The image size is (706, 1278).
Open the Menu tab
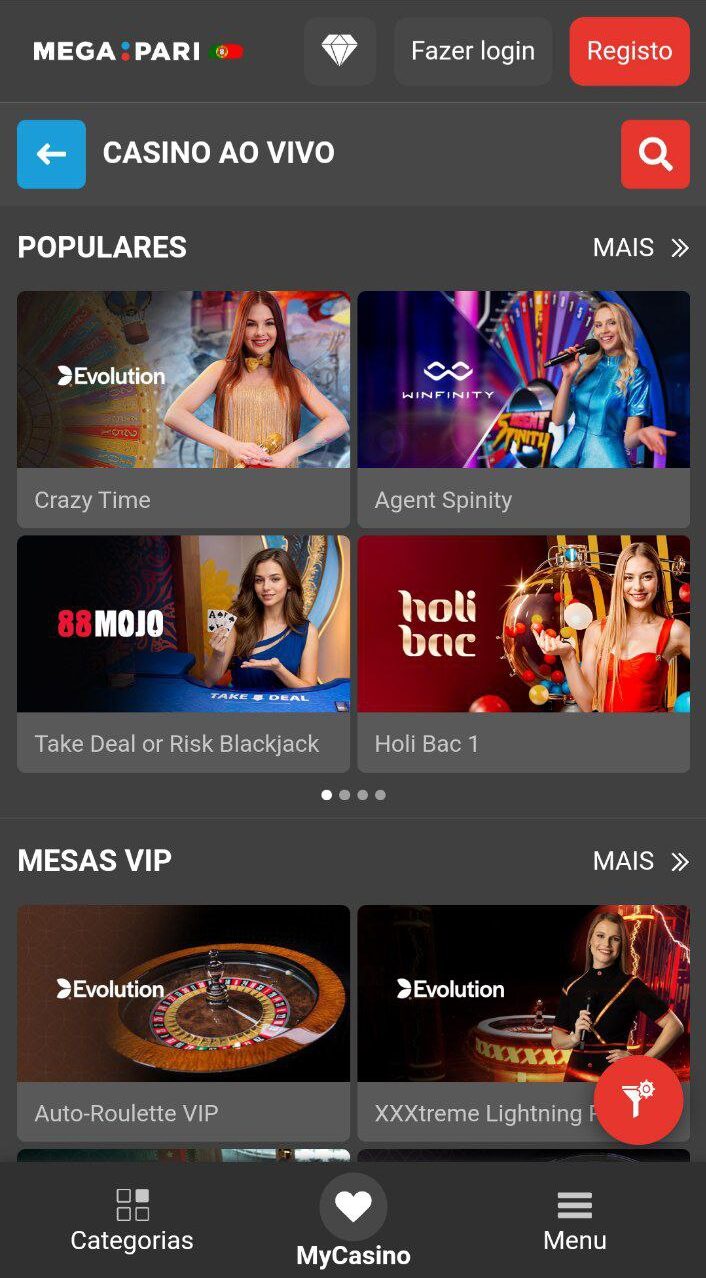pyautogui.click(x=574, y=1220)
